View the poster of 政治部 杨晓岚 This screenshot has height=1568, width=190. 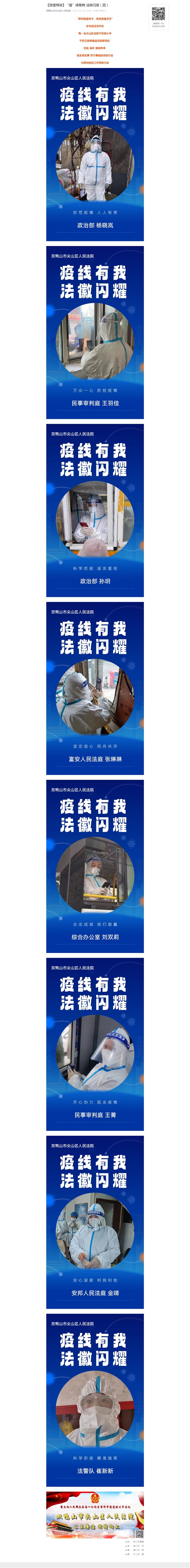point(95,155)
